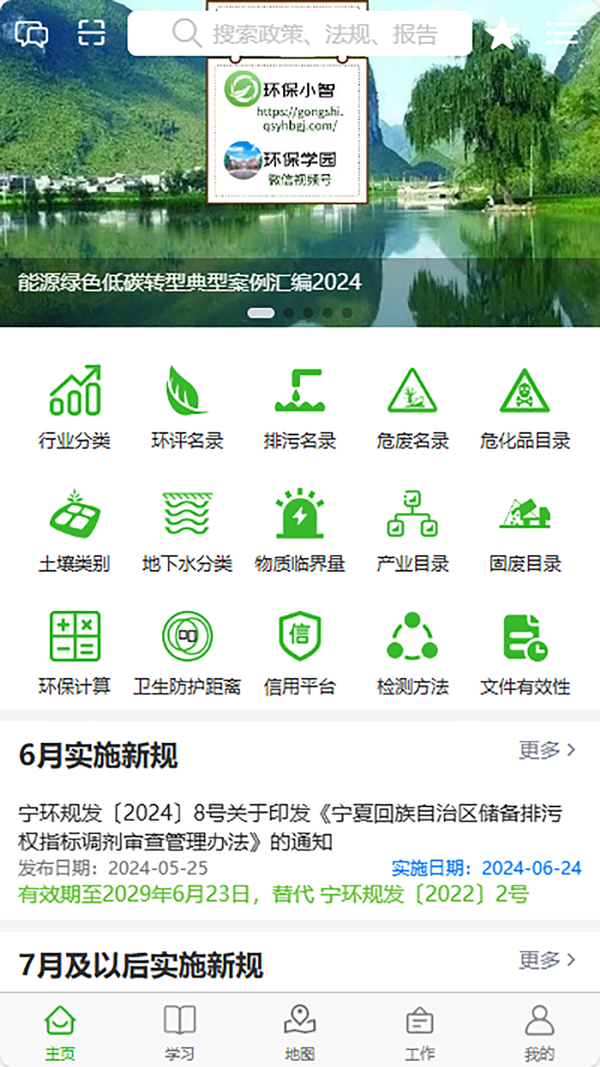Open 环保计算 calculator

75,653
